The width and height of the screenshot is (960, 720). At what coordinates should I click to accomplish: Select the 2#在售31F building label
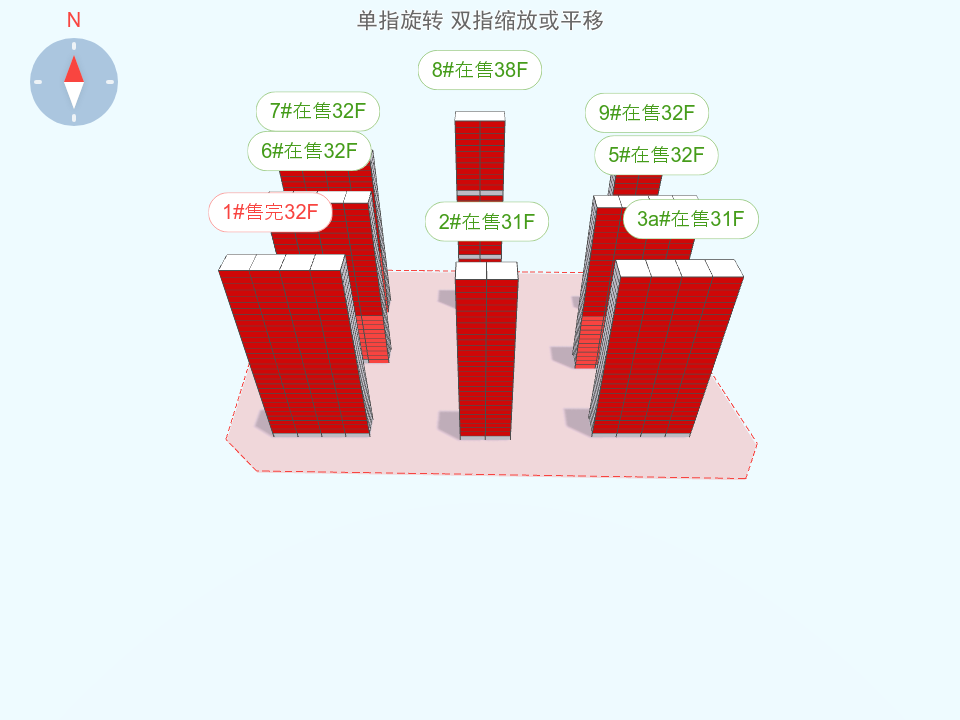tap(487, 221)
